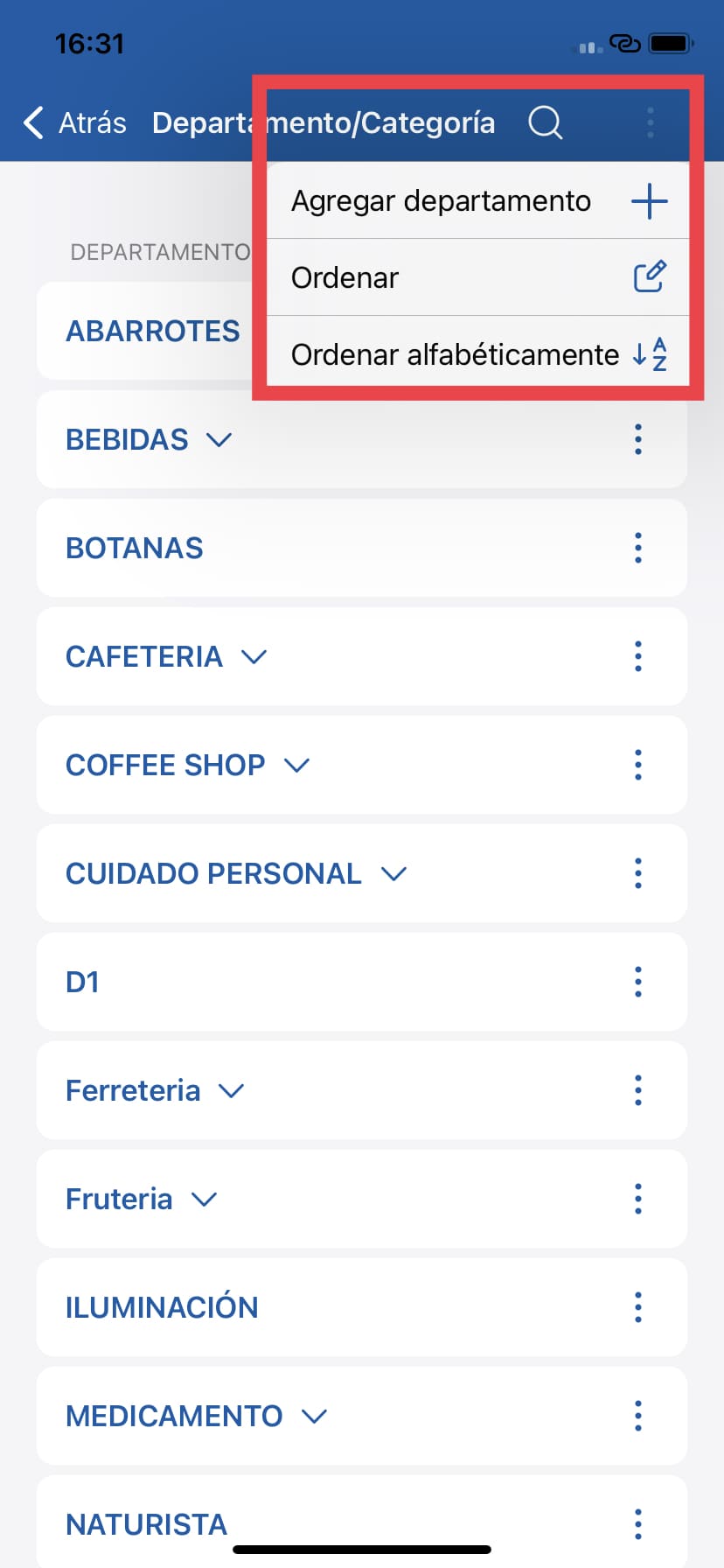The width and height of the screenshot is (724, 1568).
Task: Select Agregar departamento from the menu
Action: [x=441, y=200]
